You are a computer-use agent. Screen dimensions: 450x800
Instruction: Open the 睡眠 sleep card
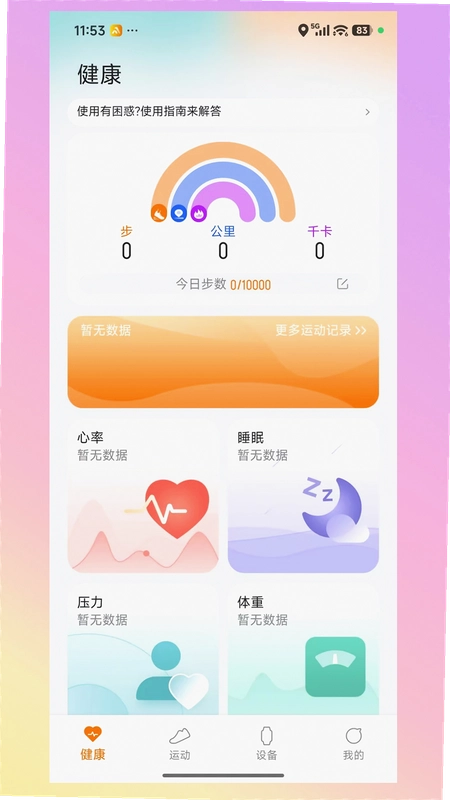(303, 497)
